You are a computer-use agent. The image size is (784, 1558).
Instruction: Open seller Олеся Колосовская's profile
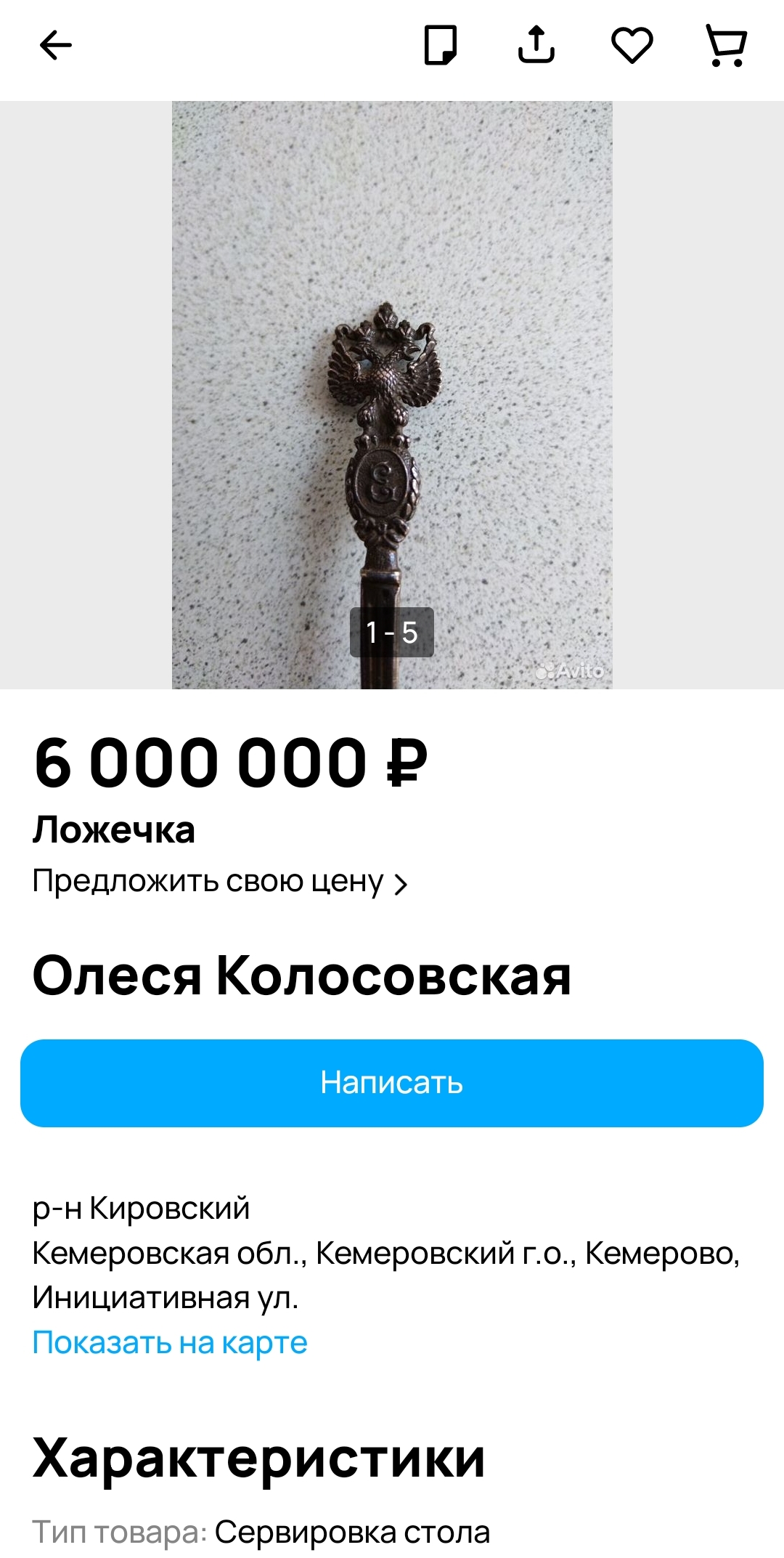[x=302, y=975]
